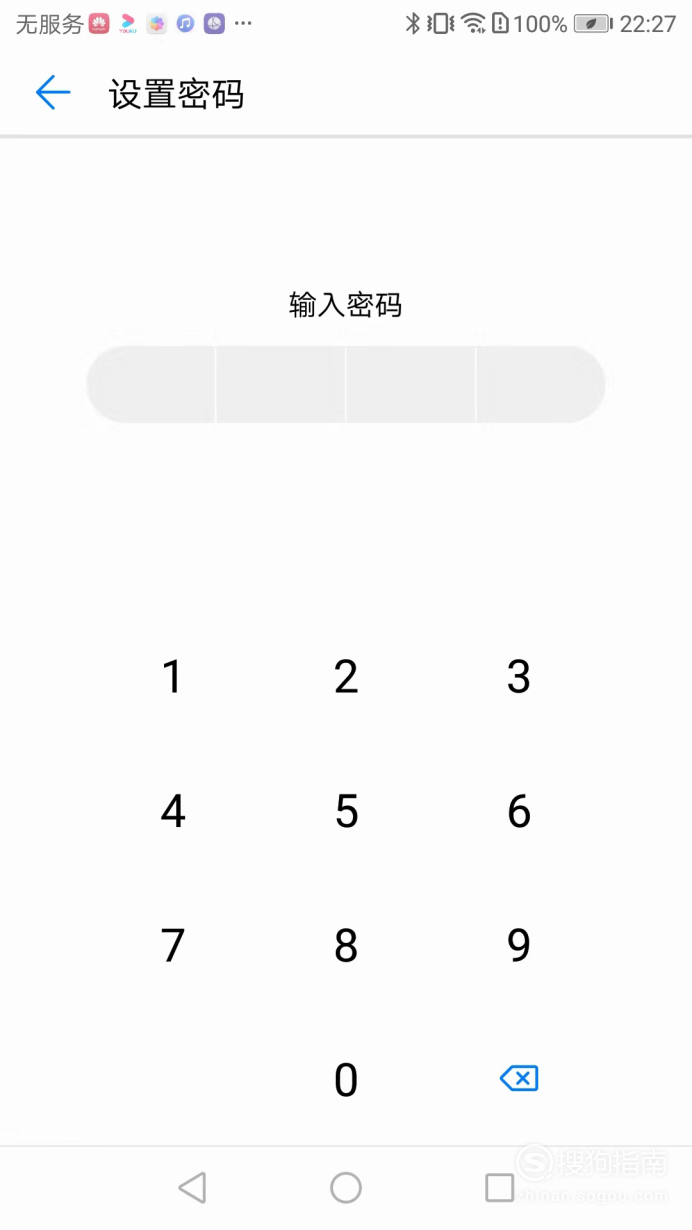Tap the system home button

tap(346, 1188)
